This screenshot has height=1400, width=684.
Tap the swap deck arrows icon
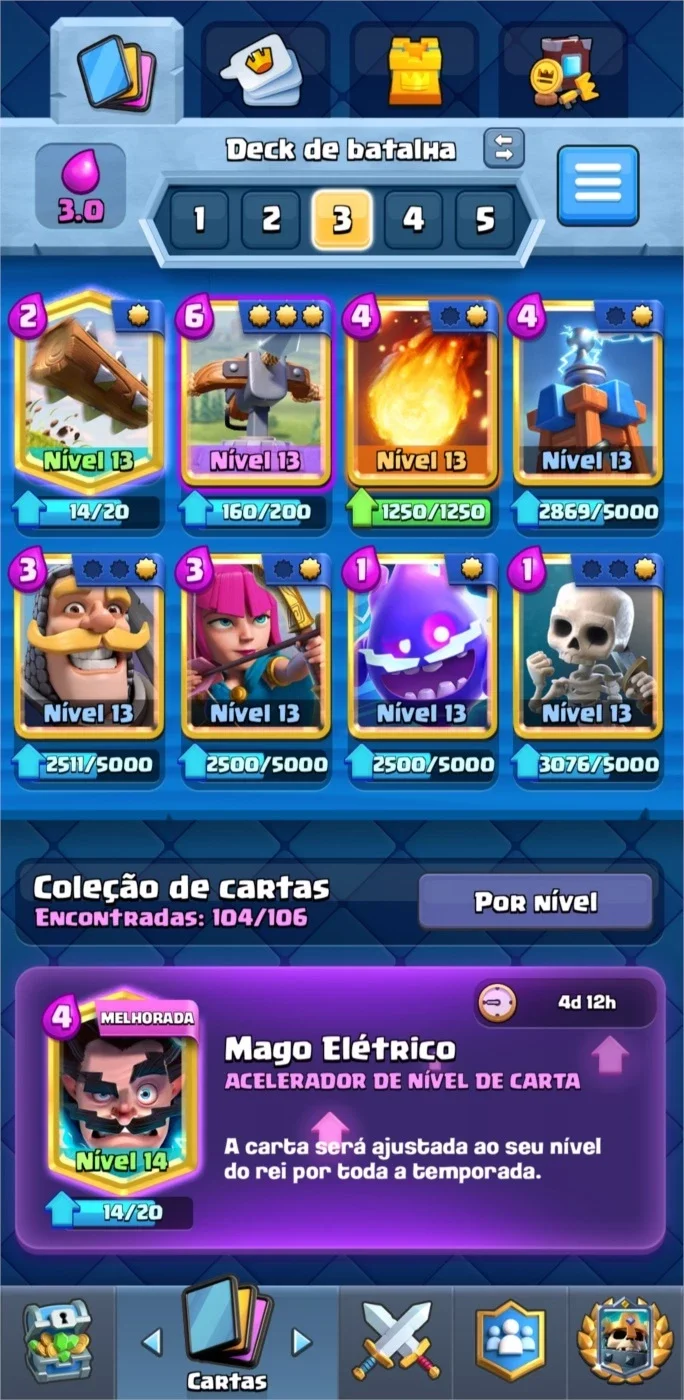pos(504,148)
